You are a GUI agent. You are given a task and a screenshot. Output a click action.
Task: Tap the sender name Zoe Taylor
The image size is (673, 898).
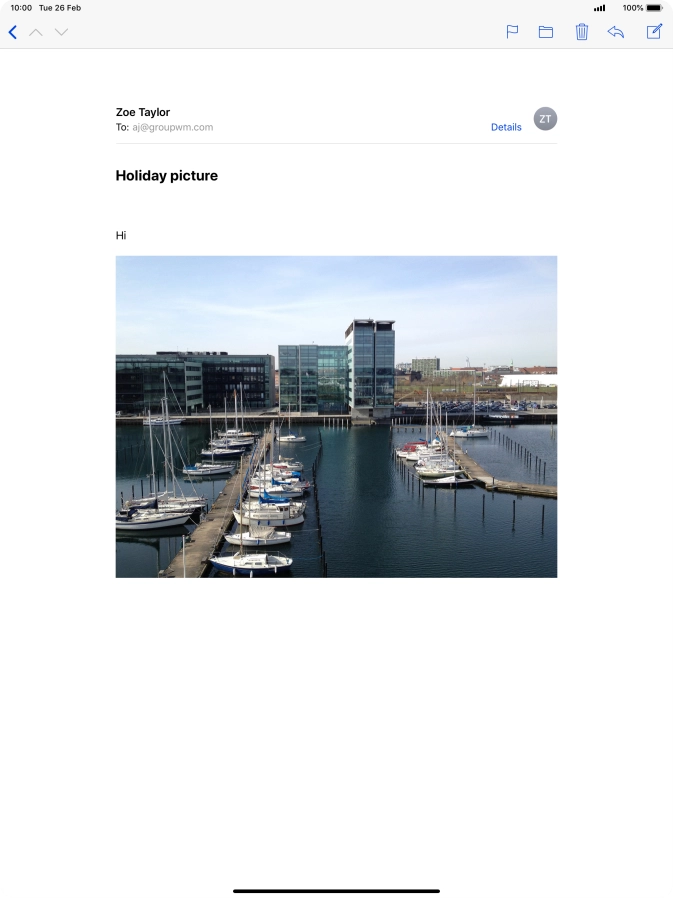(143, 112)
